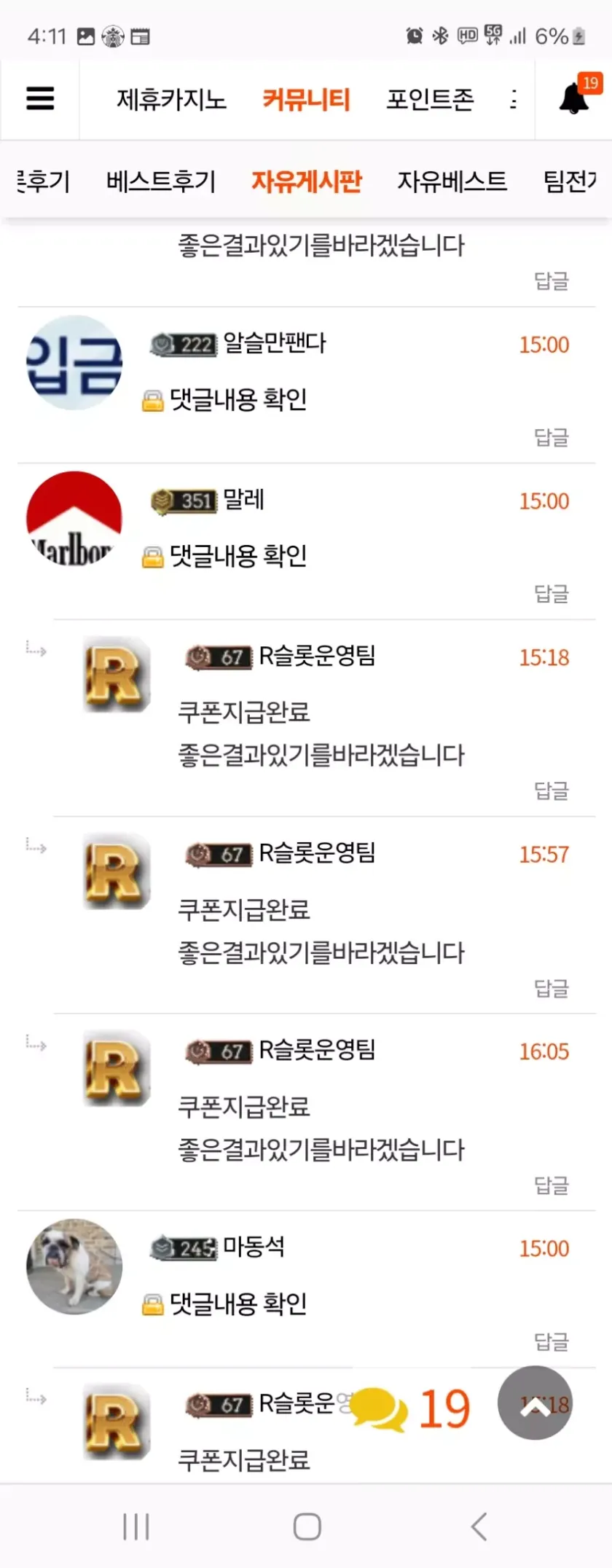
Task: Open recent apps from navigation bar
Action: coord(136,1526)
